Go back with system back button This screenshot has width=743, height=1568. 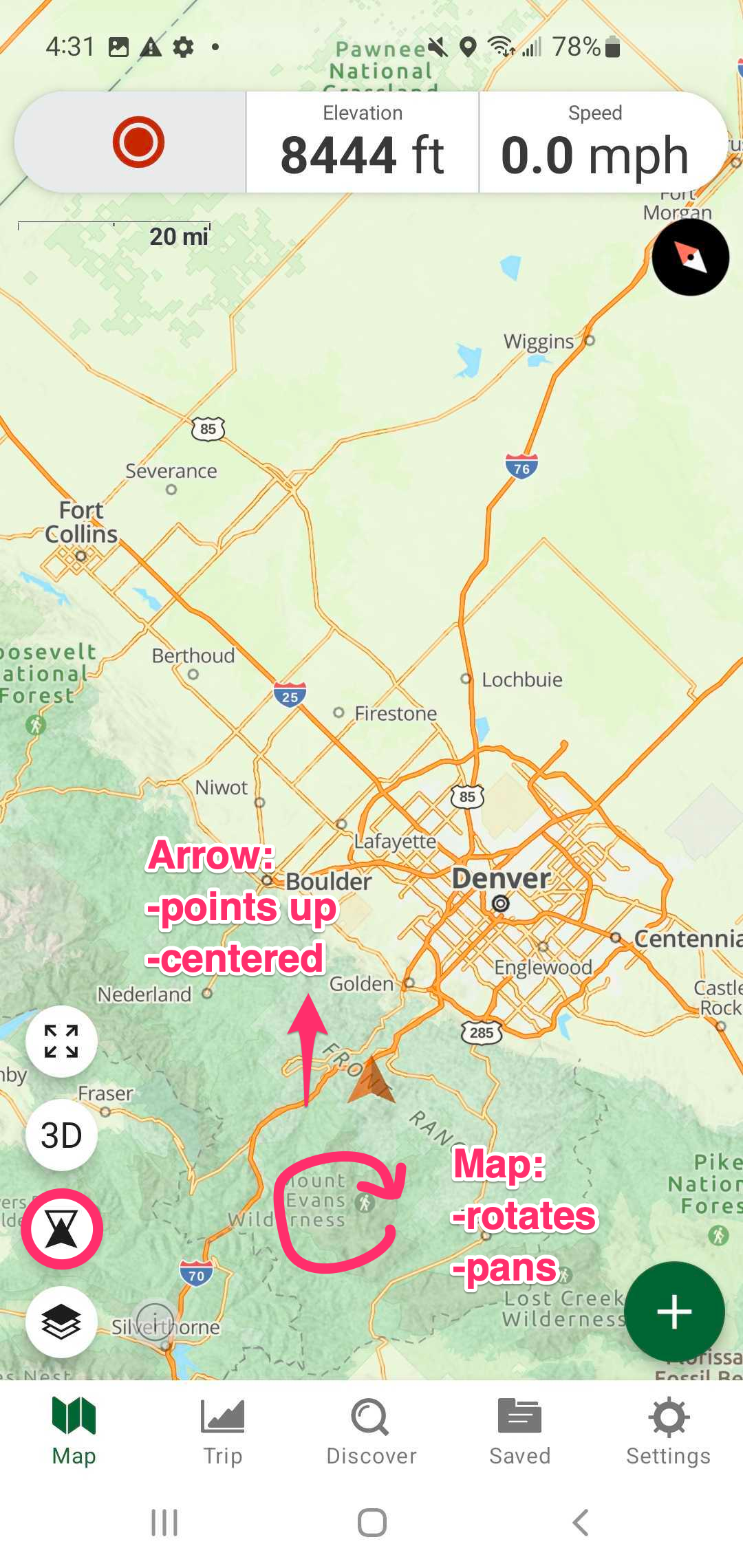coord(580,1523)
